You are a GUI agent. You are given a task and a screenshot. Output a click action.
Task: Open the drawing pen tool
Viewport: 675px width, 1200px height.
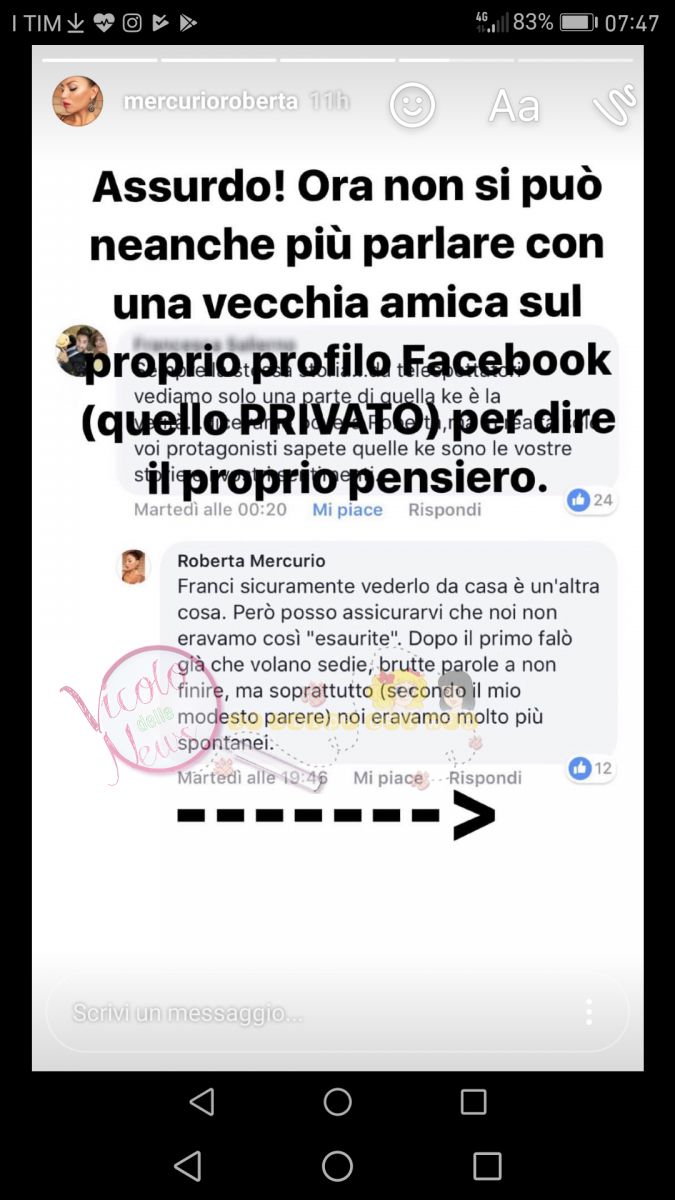(613, 104)
